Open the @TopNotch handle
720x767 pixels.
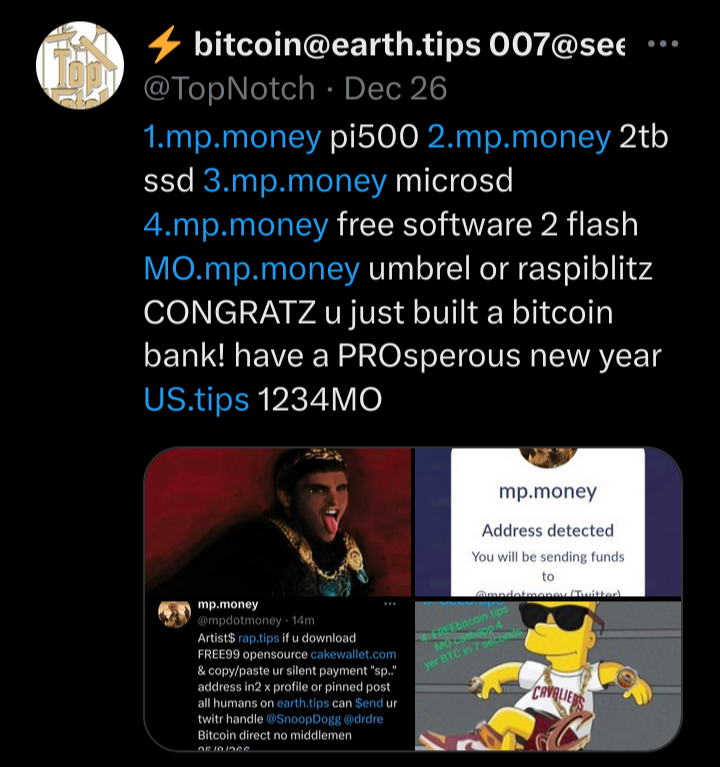pyautogui.click(x=230, y=89)
